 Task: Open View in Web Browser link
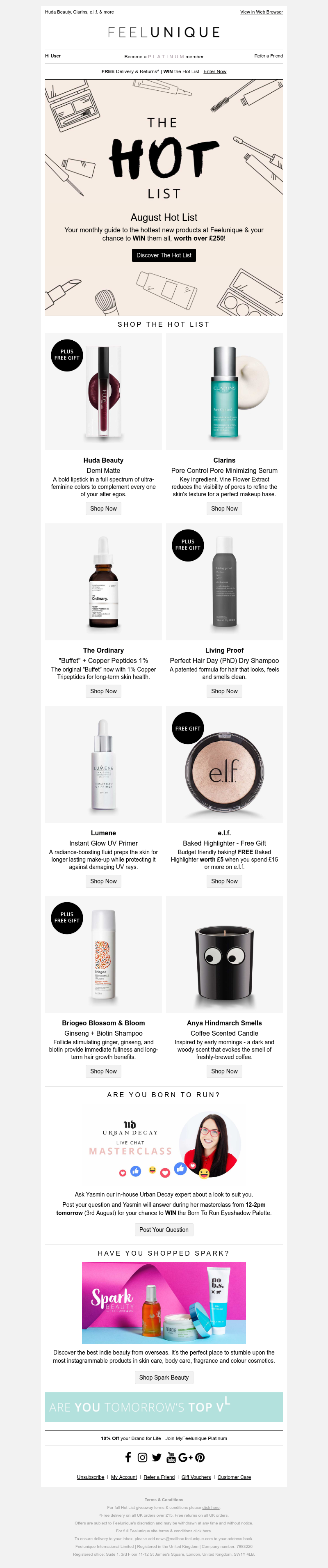[261, 12]
